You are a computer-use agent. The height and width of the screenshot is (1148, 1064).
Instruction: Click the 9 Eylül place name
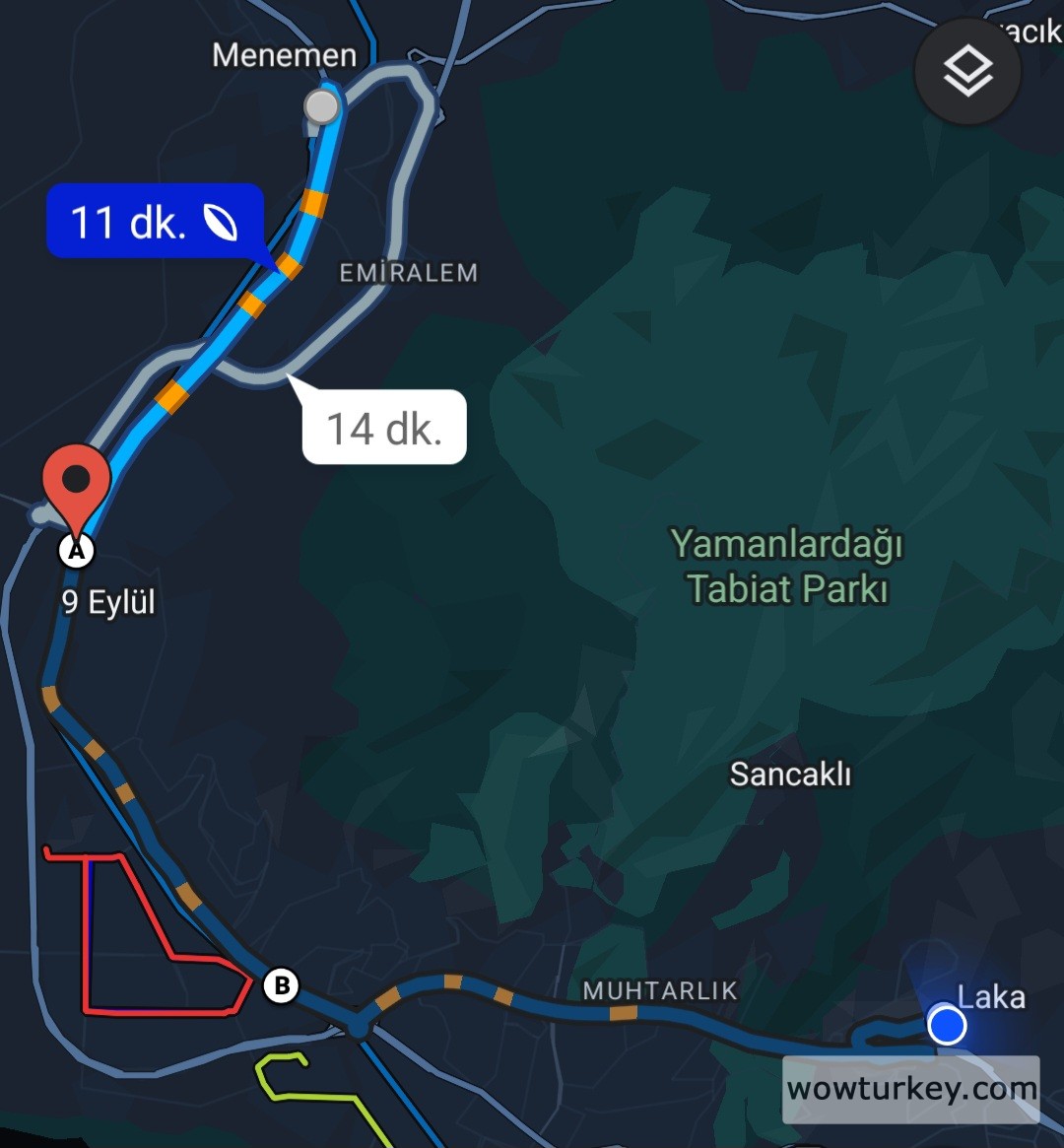(x=106, y=603)
